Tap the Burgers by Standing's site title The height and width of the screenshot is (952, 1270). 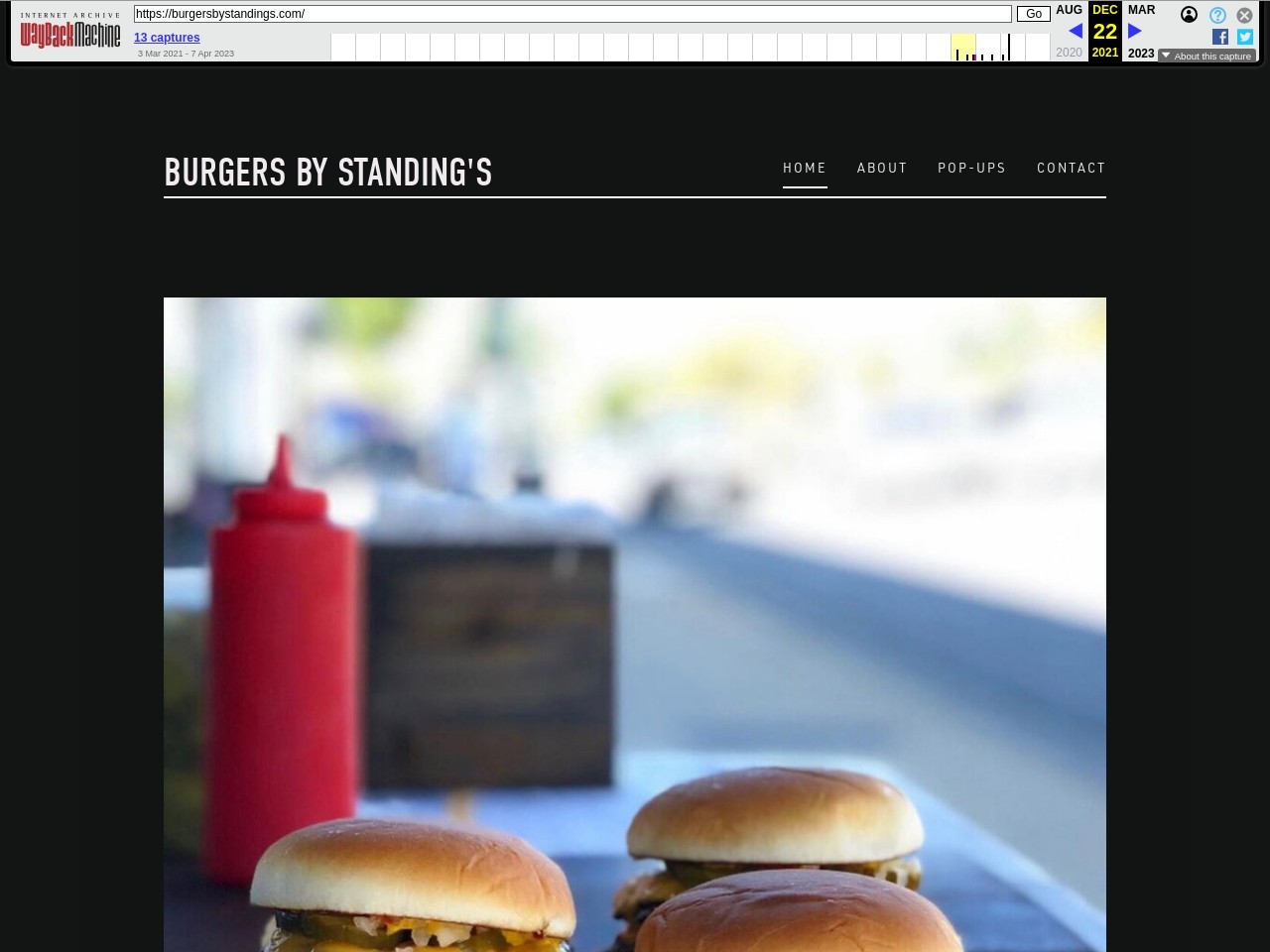coord(327,173)
